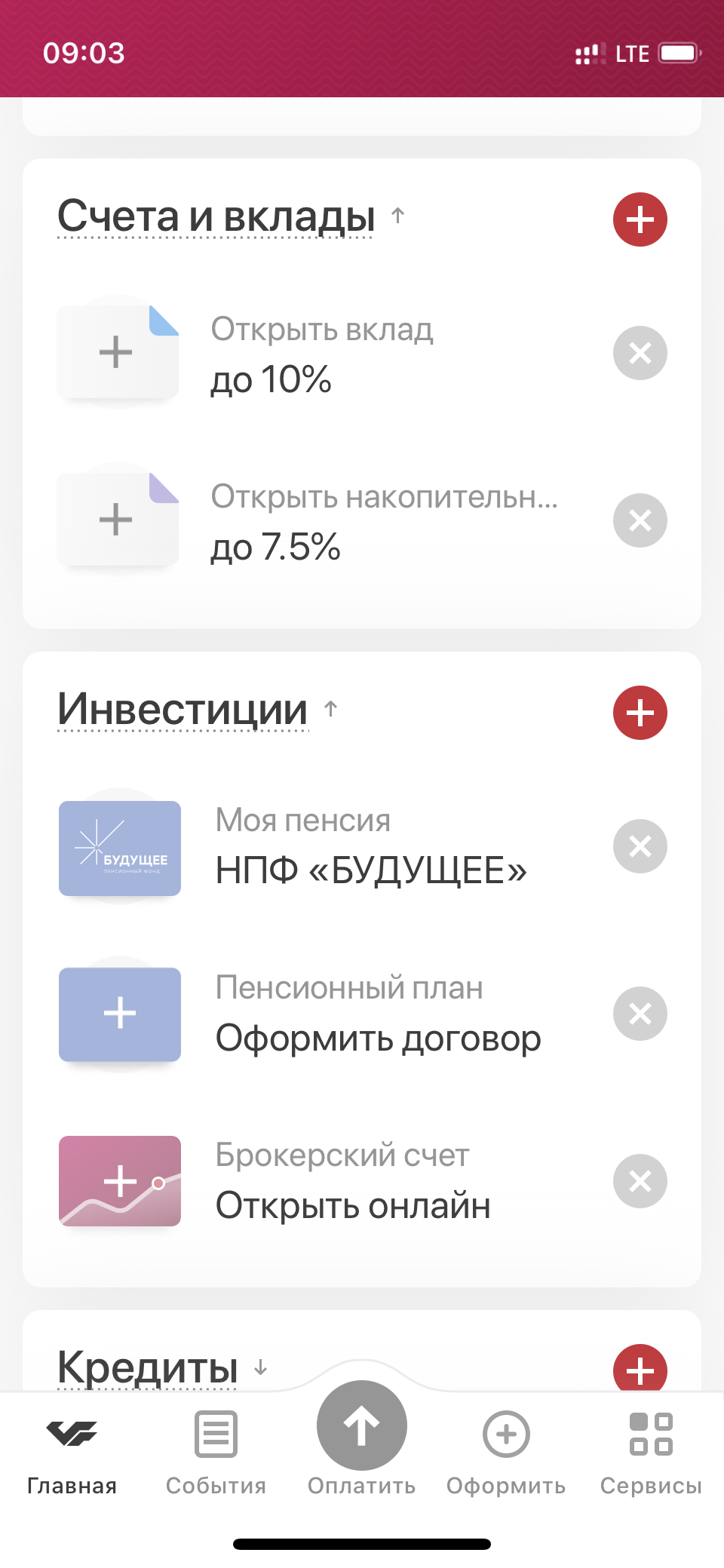The width and height of the screenshot is (724, 1568).
Task: Open Моя пенсия НПФ «БУДУЩЕЕ»
Action: pyautogui.click(x=324, y=846)
